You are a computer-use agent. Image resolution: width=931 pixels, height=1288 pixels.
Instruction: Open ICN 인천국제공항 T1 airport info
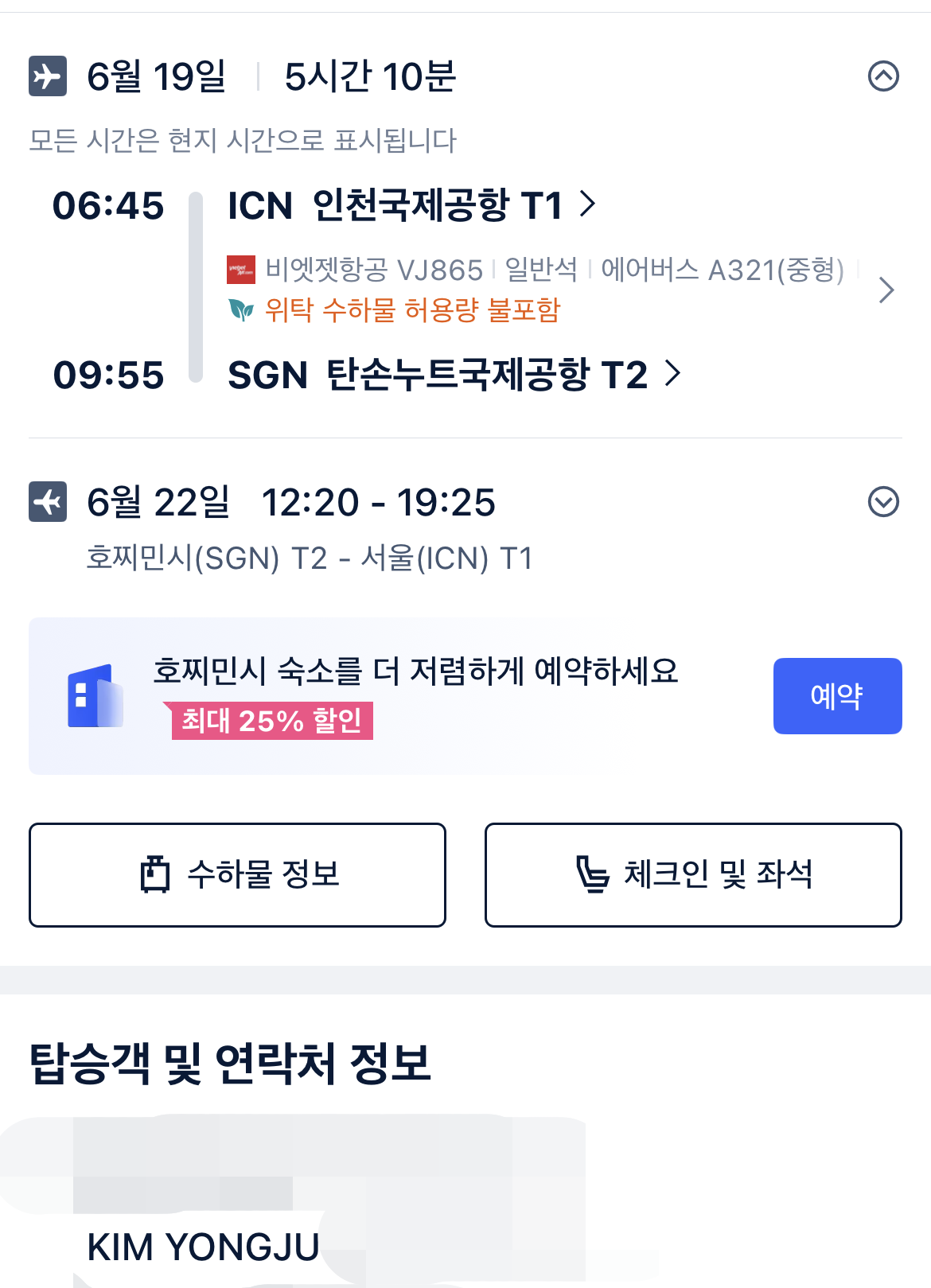coord(411,205)
